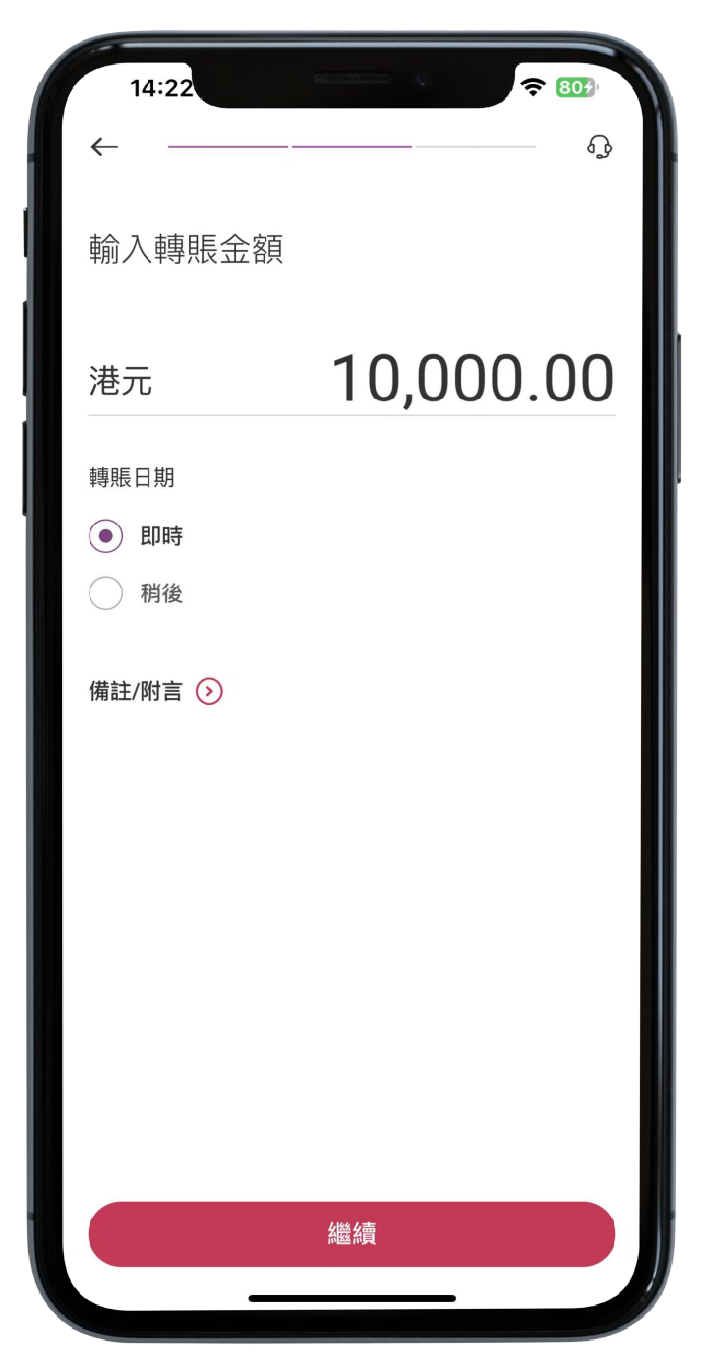702x1370 pixels.
Task: Go back using the arrow icon
Action: click(104, 147)
